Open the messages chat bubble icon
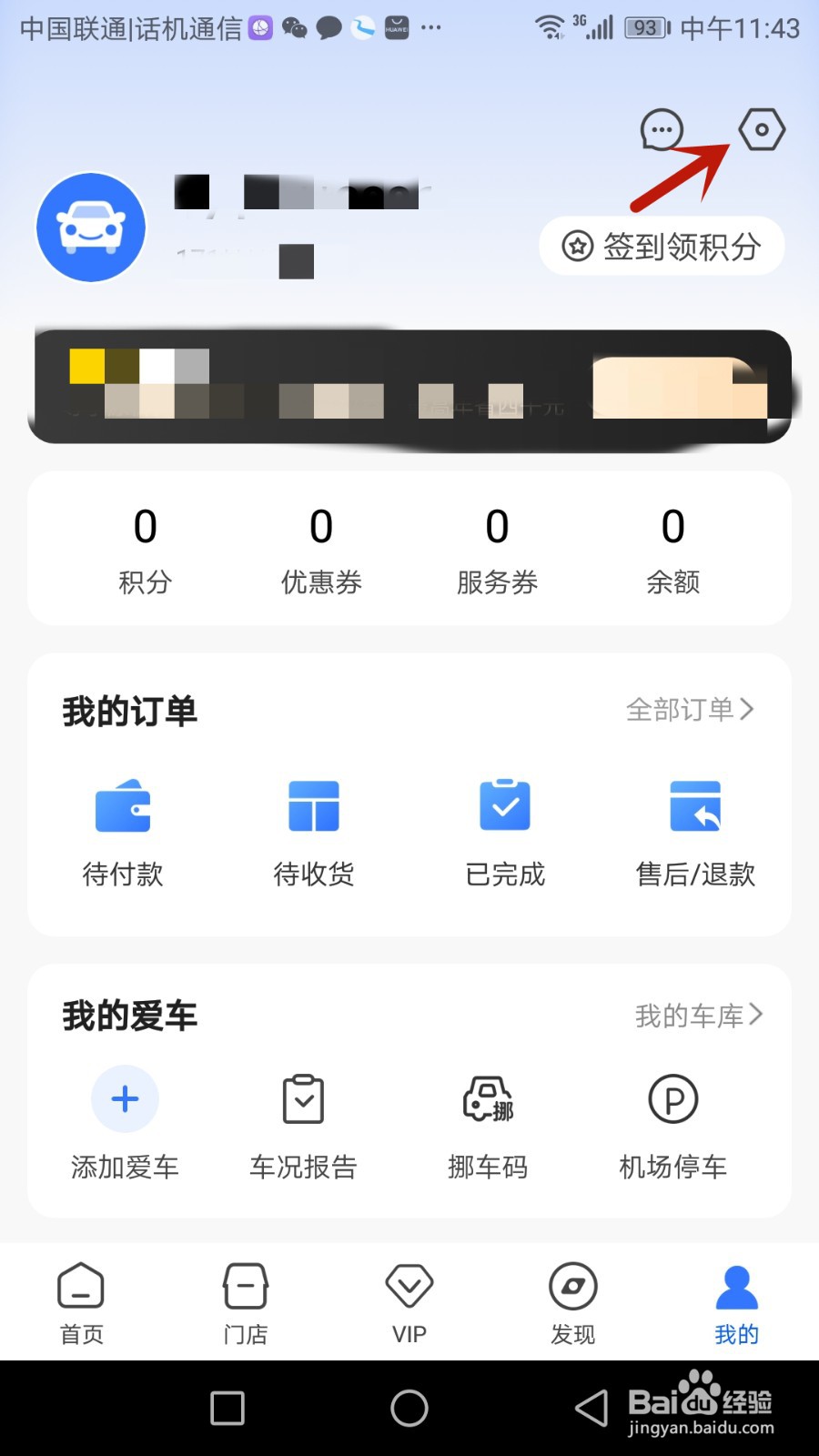The image size is (819, 1456). [x=662, y=130]
